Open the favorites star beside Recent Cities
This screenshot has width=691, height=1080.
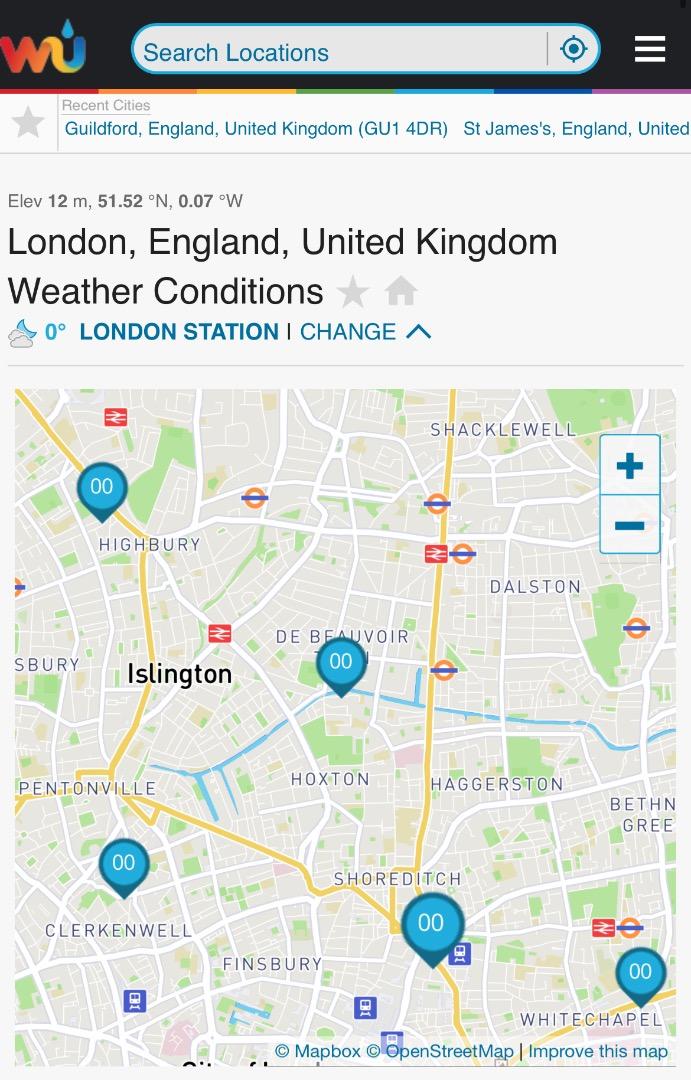tap(28, 122)
